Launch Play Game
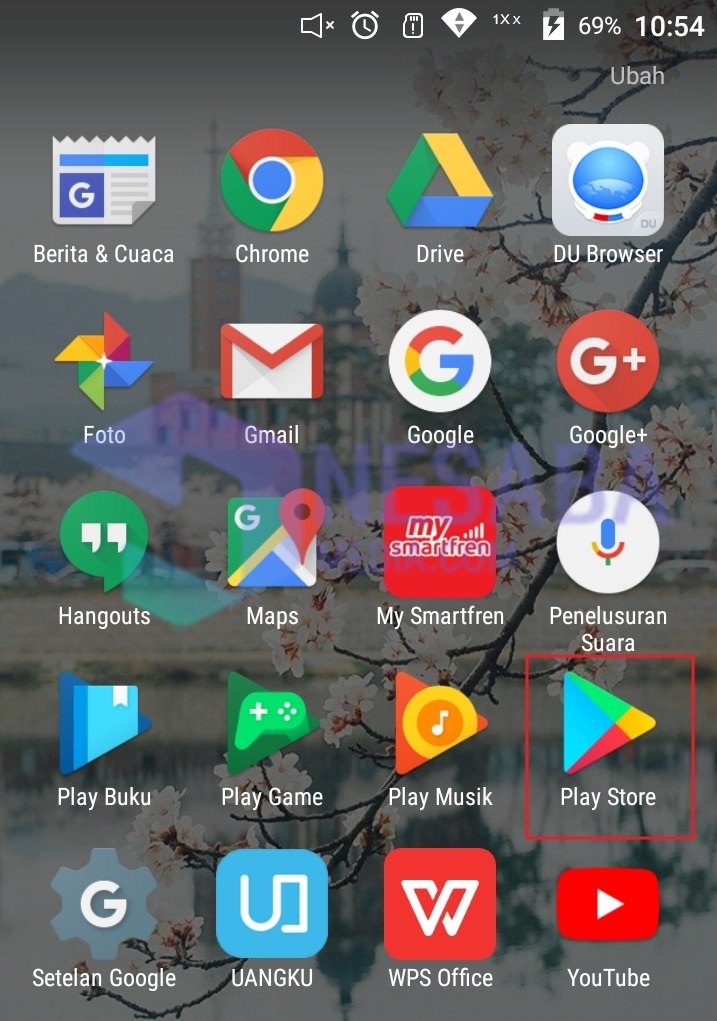Screen dimensions: 717x1021 272,724
